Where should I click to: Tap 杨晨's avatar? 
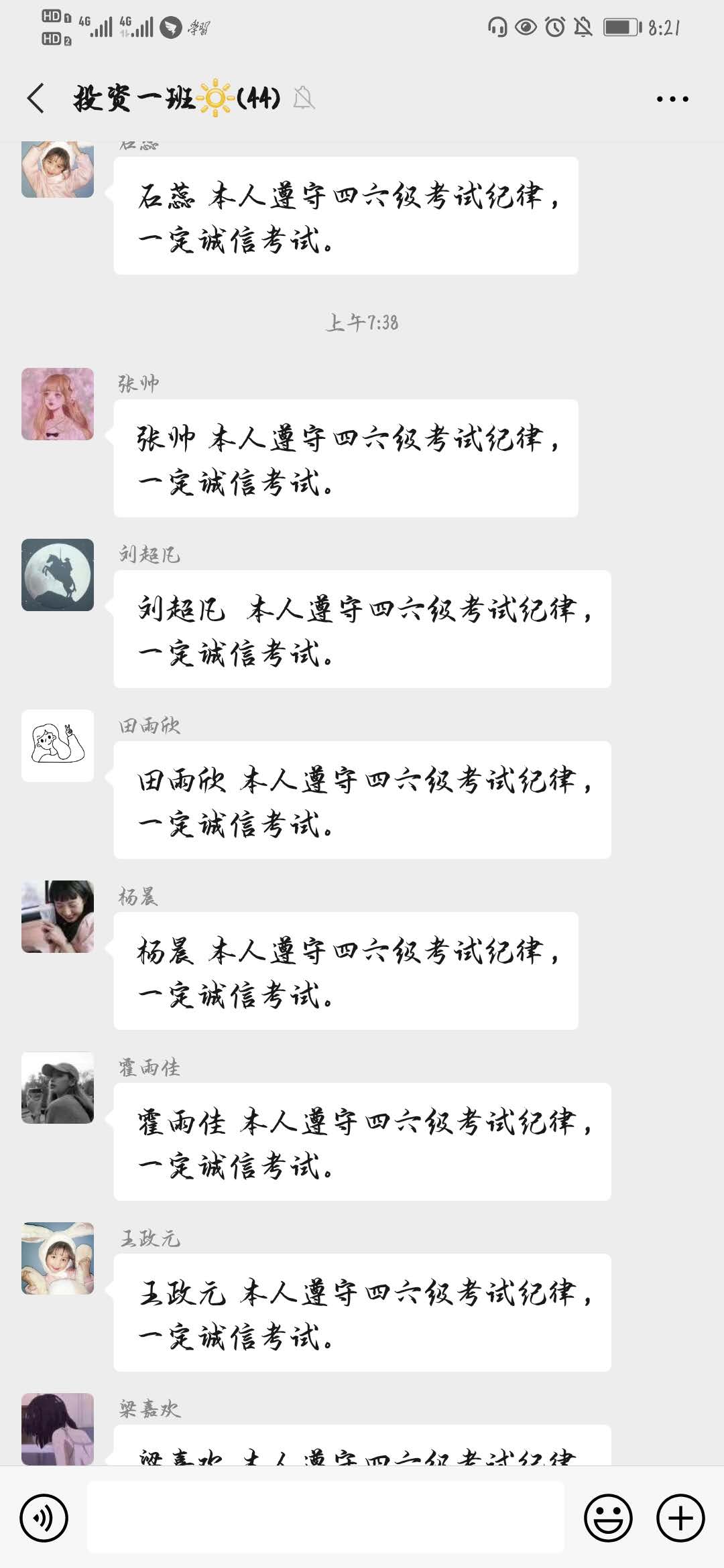tap(58, 917)
